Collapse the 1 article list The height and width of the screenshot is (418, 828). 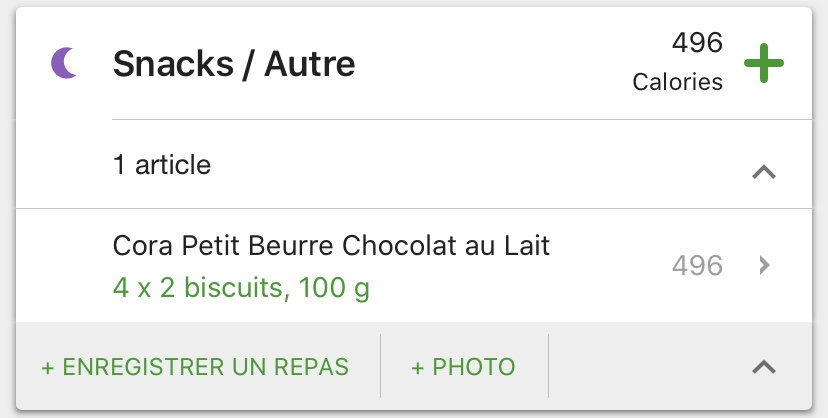(x=763, y=172)
